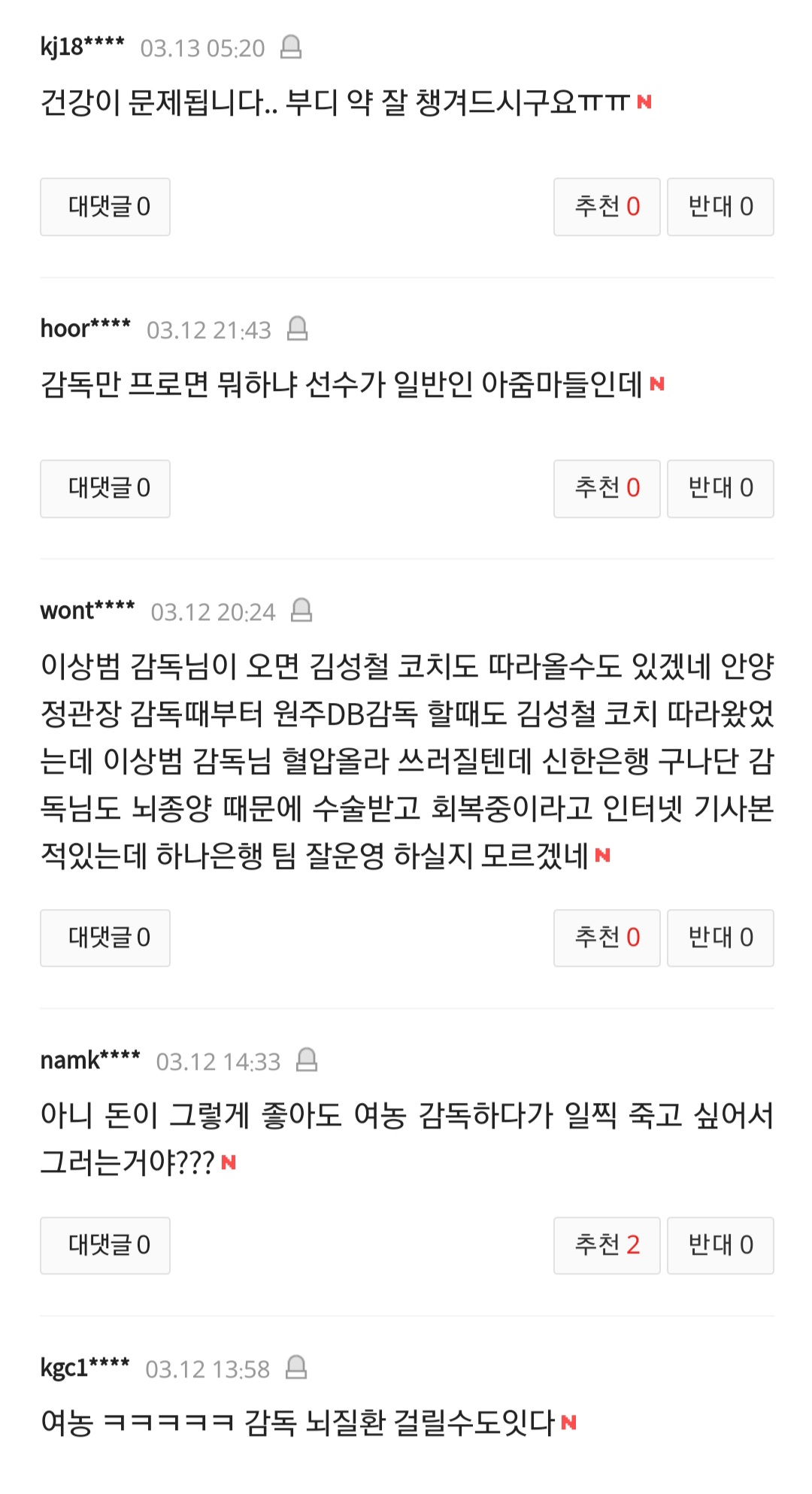Open replies on namk****'s comment

pos(105,1245)
